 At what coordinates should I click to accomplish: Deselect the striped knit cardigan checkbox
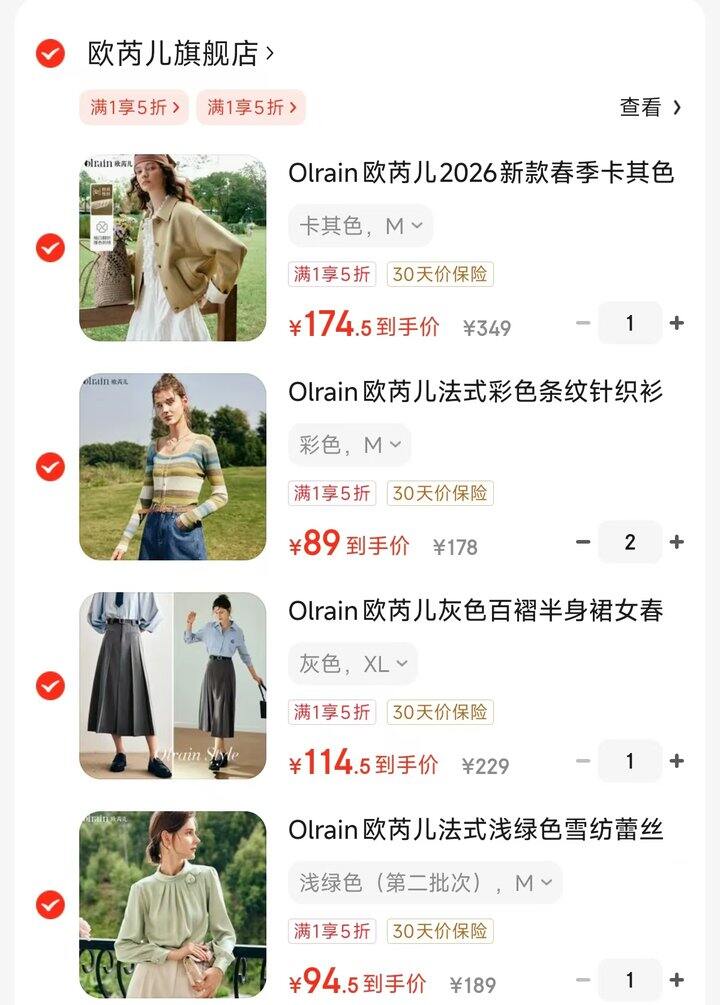point(48,465)
